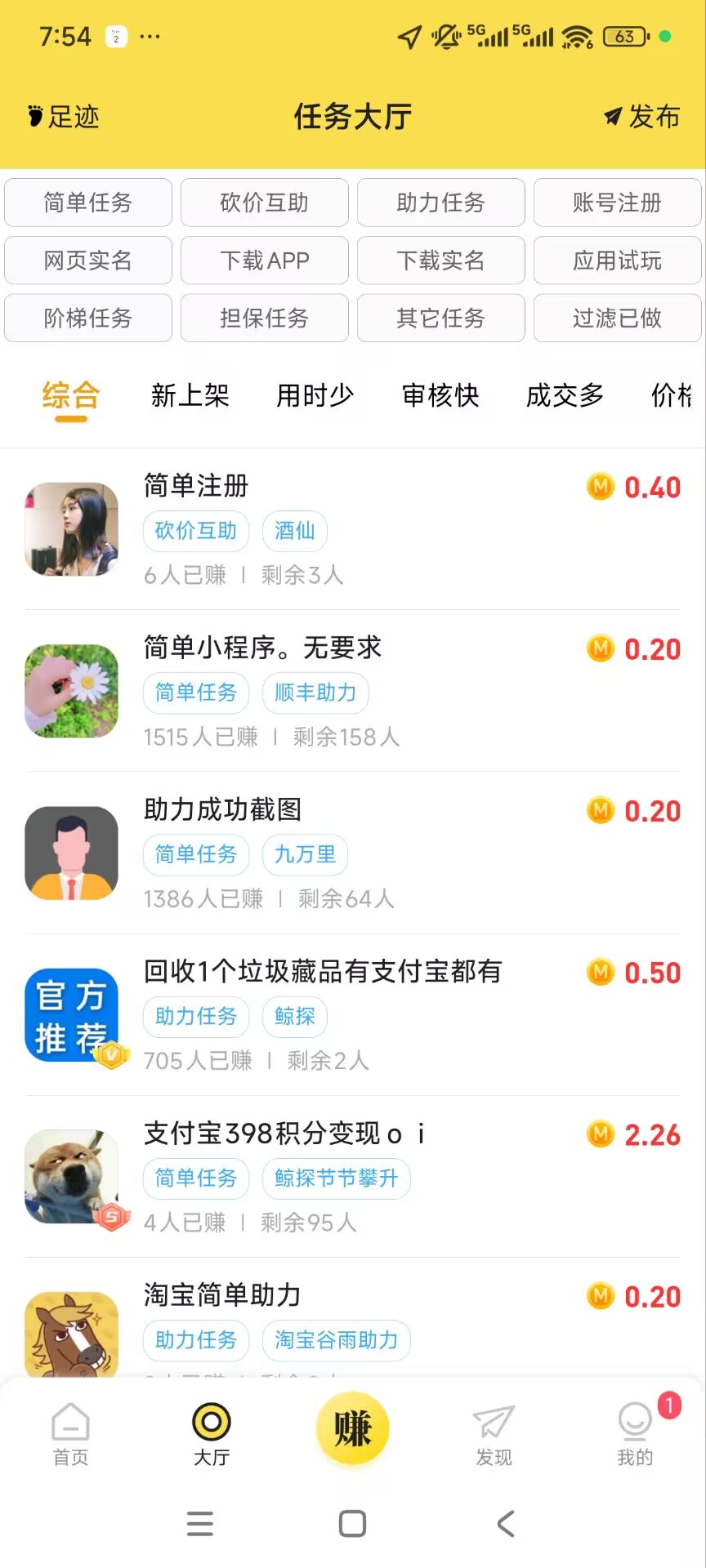The height and width of the screenshot is (1568, 706).
Task: Select the 砍价互助 category chip
Action: [265, 203]
